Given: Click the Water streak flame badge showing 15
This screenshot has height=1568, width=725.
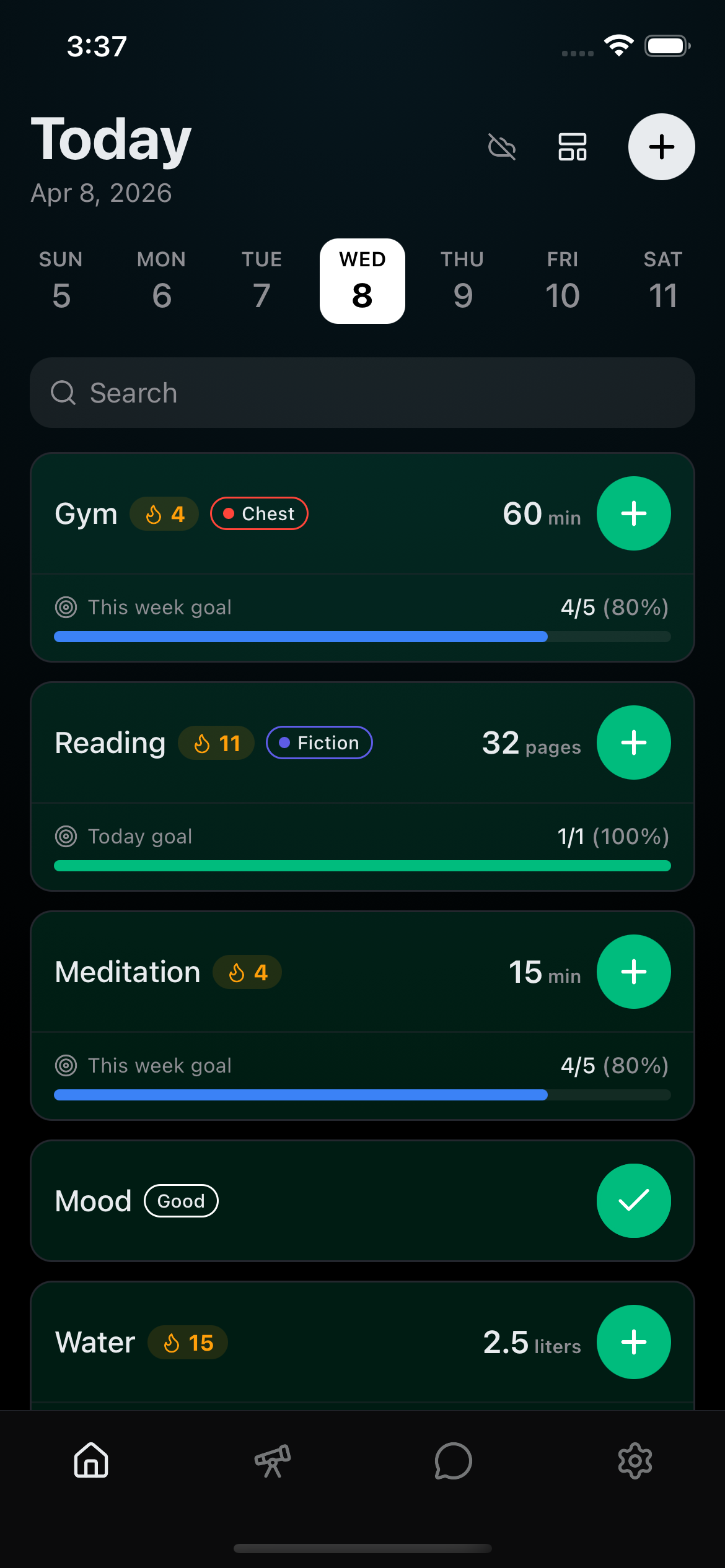Looking at the screenshot, I should click(188, 1343).
